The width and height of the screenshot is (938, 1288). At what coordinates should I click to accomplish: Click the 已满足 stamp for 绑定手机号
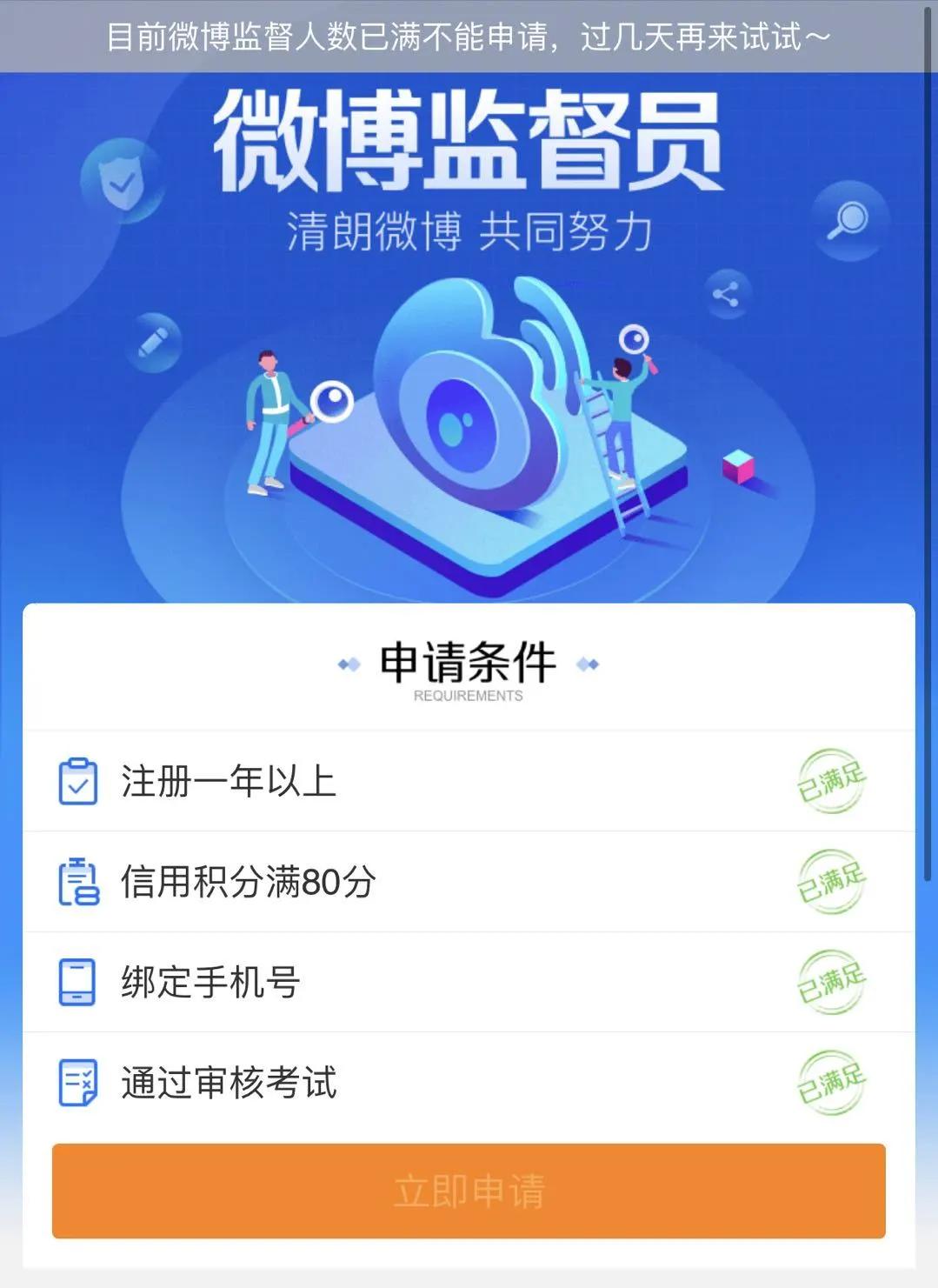[x=832, y=979]
